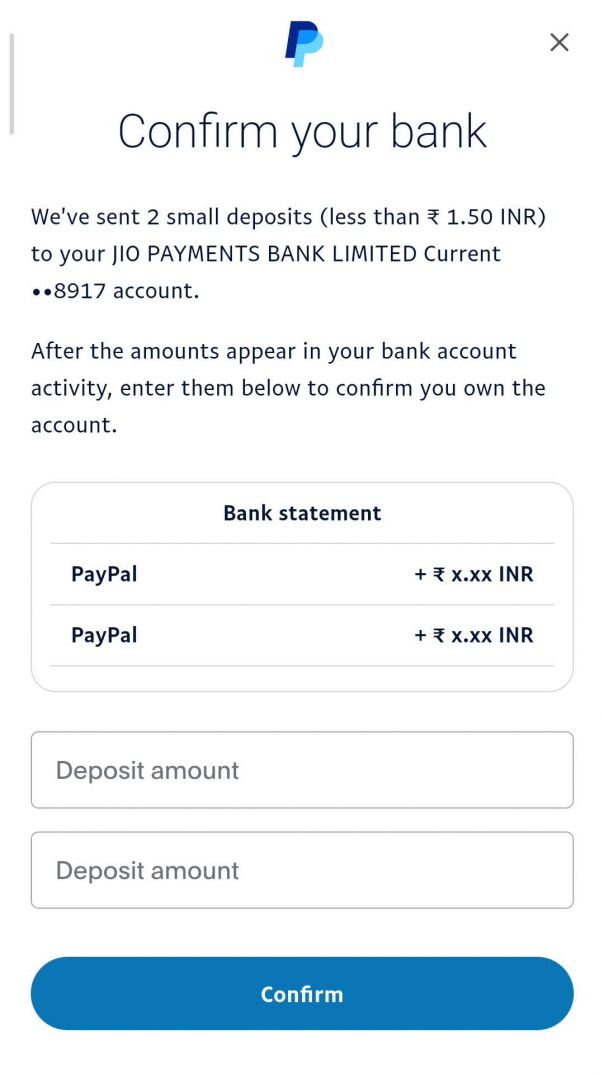Focus the second Deposit amount field
Screen dimensions: 604x1076
[302, 870]
